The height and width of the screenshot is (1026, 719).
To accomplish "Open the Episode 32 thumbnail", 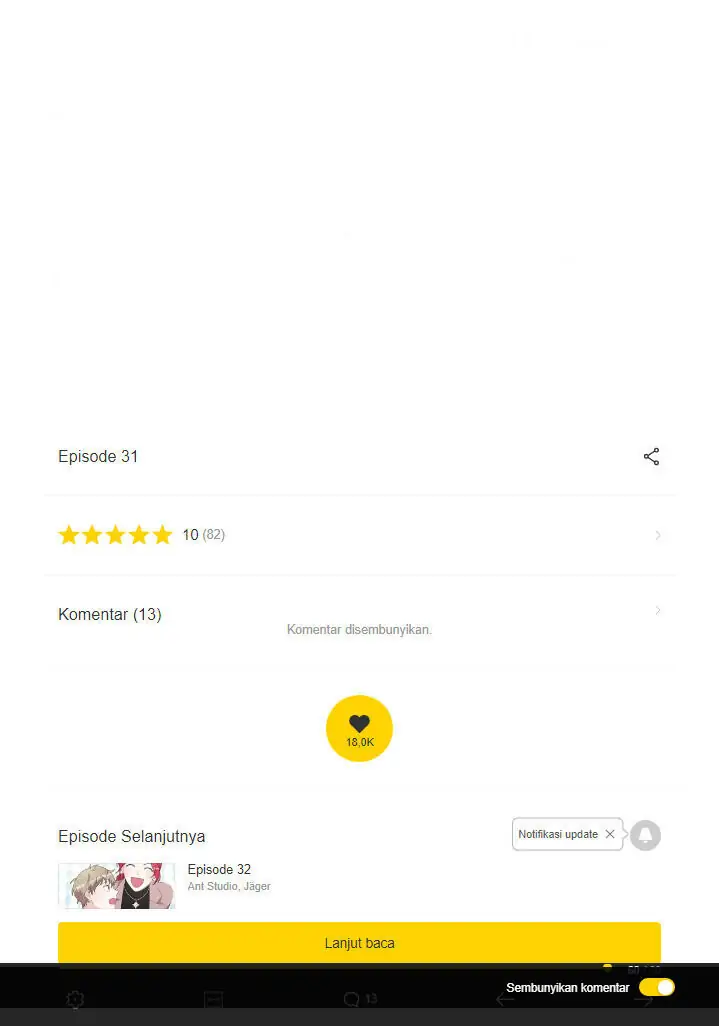I will (116, 885).
